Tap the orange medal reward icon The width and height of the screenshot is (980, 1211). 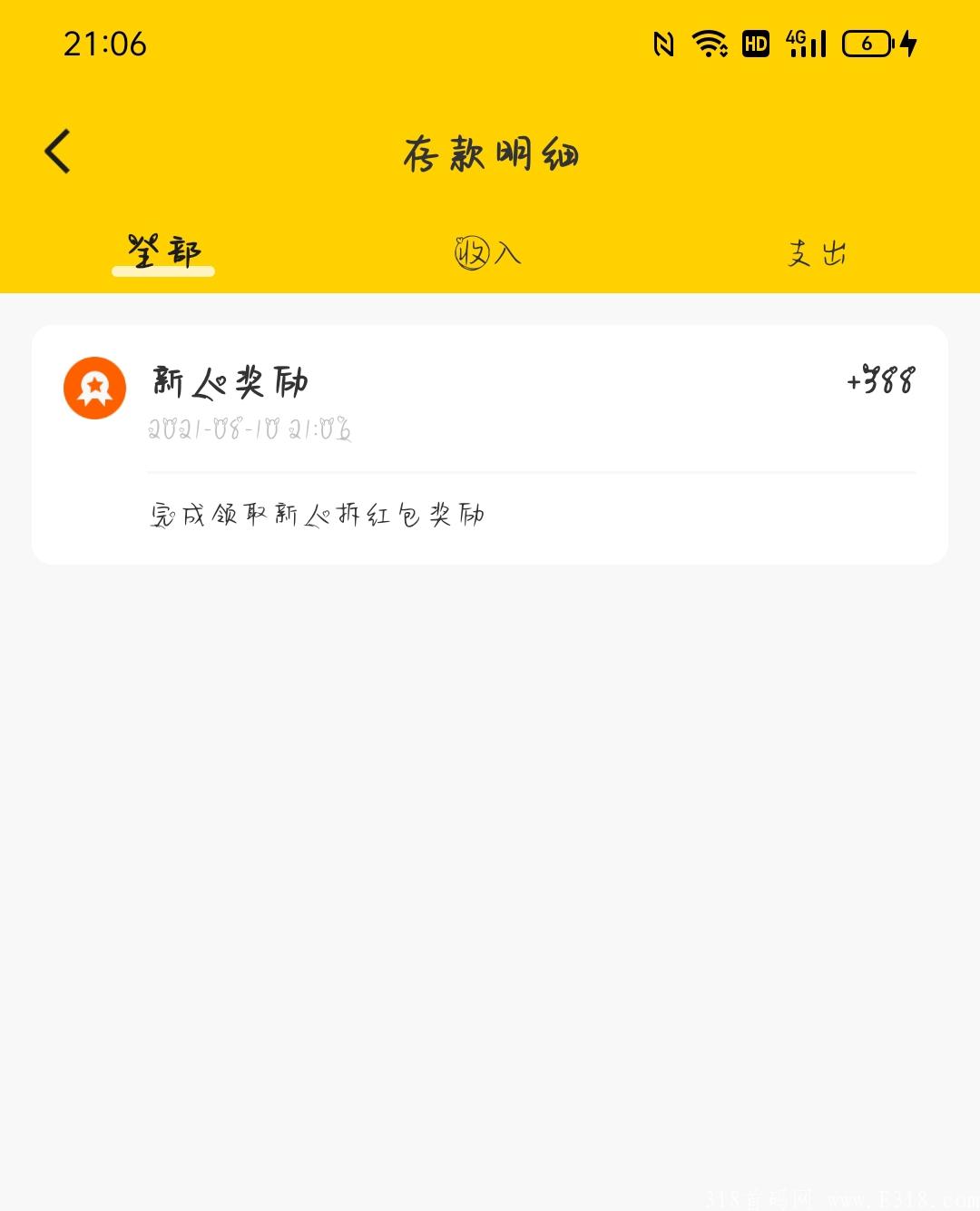pyautogui.click(x=94, y=390)
